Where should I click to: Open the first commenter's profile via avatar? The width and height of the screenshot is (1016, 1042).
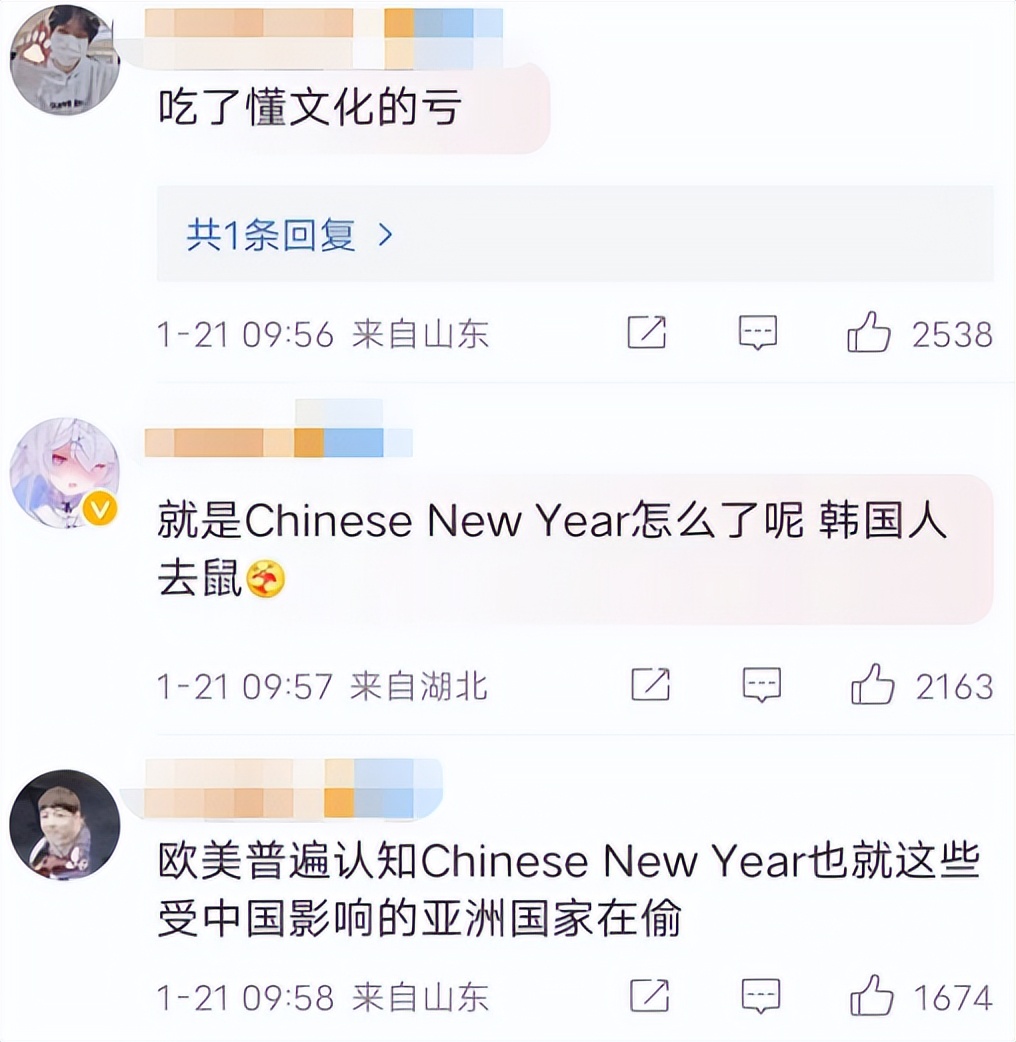tap(66, 62)
